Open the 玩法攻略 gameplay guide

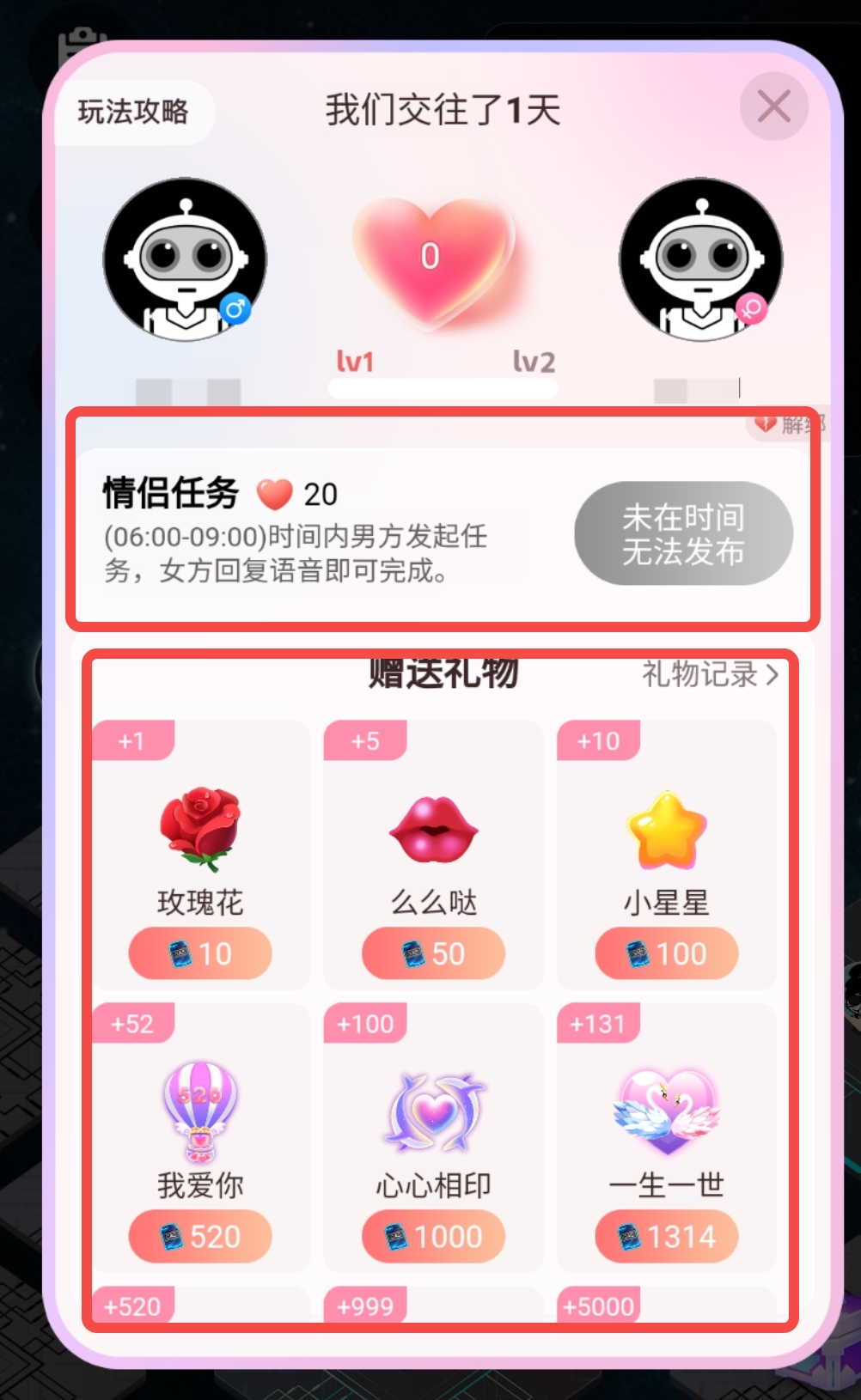(x=133, y=112)
